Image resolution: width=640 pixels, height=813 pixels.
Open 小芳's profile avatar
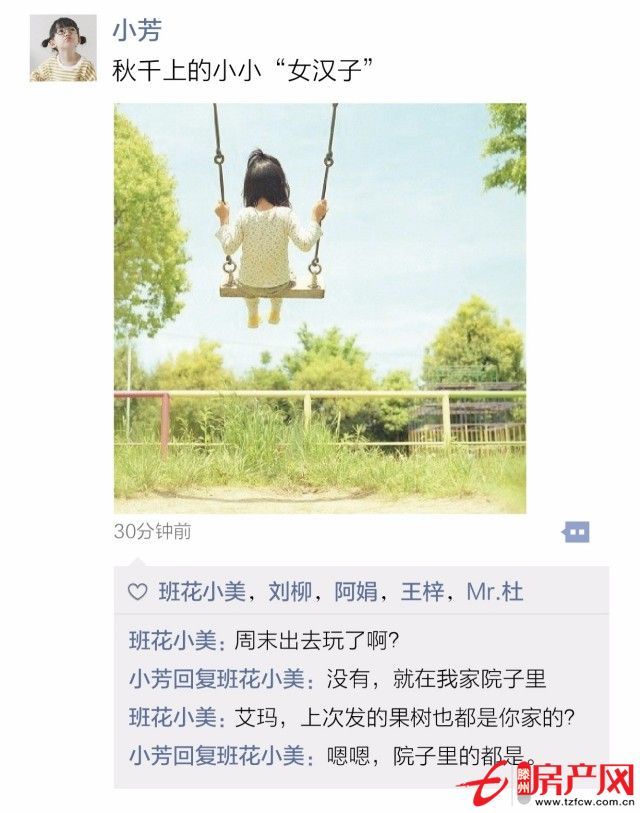[63, 48]
